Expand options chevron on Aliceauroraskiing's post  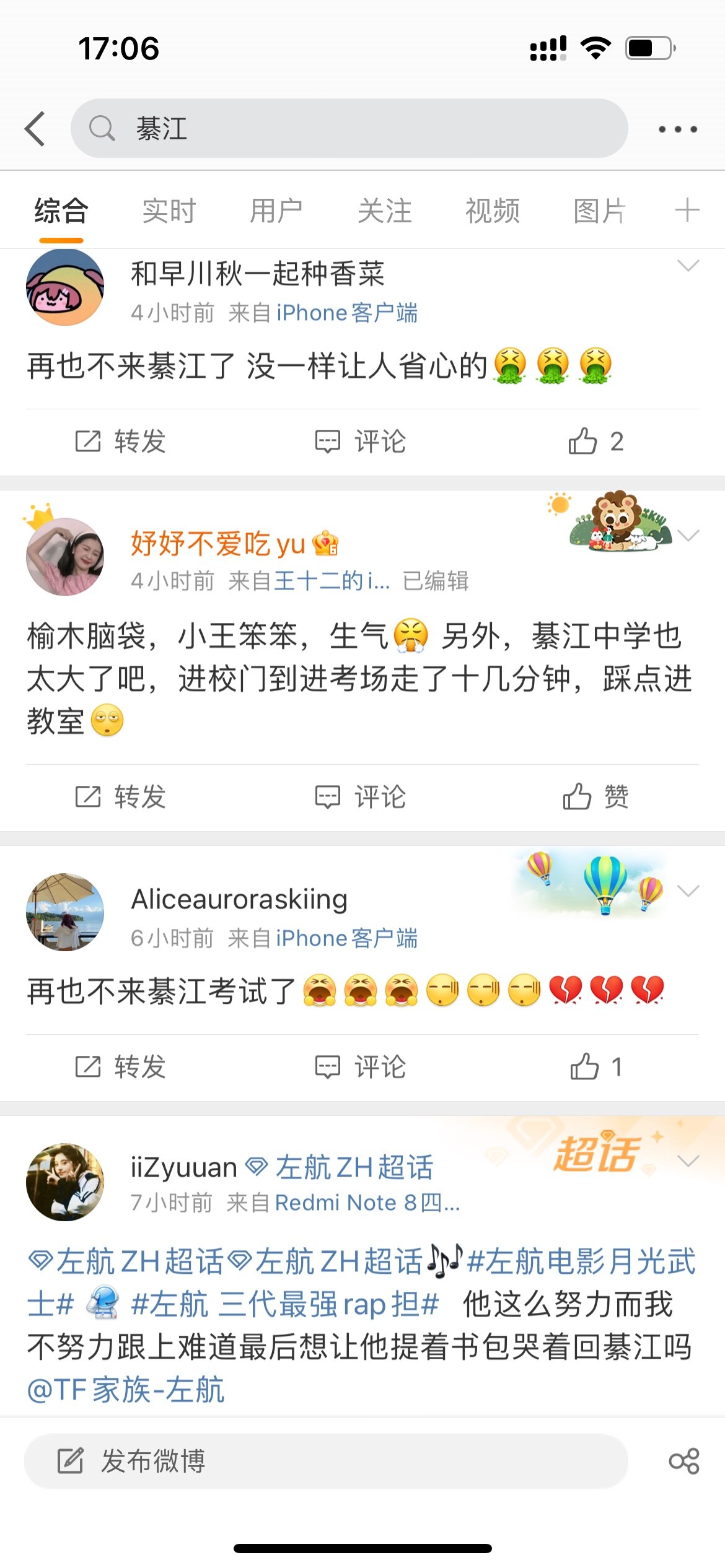[x=688, y=891]
